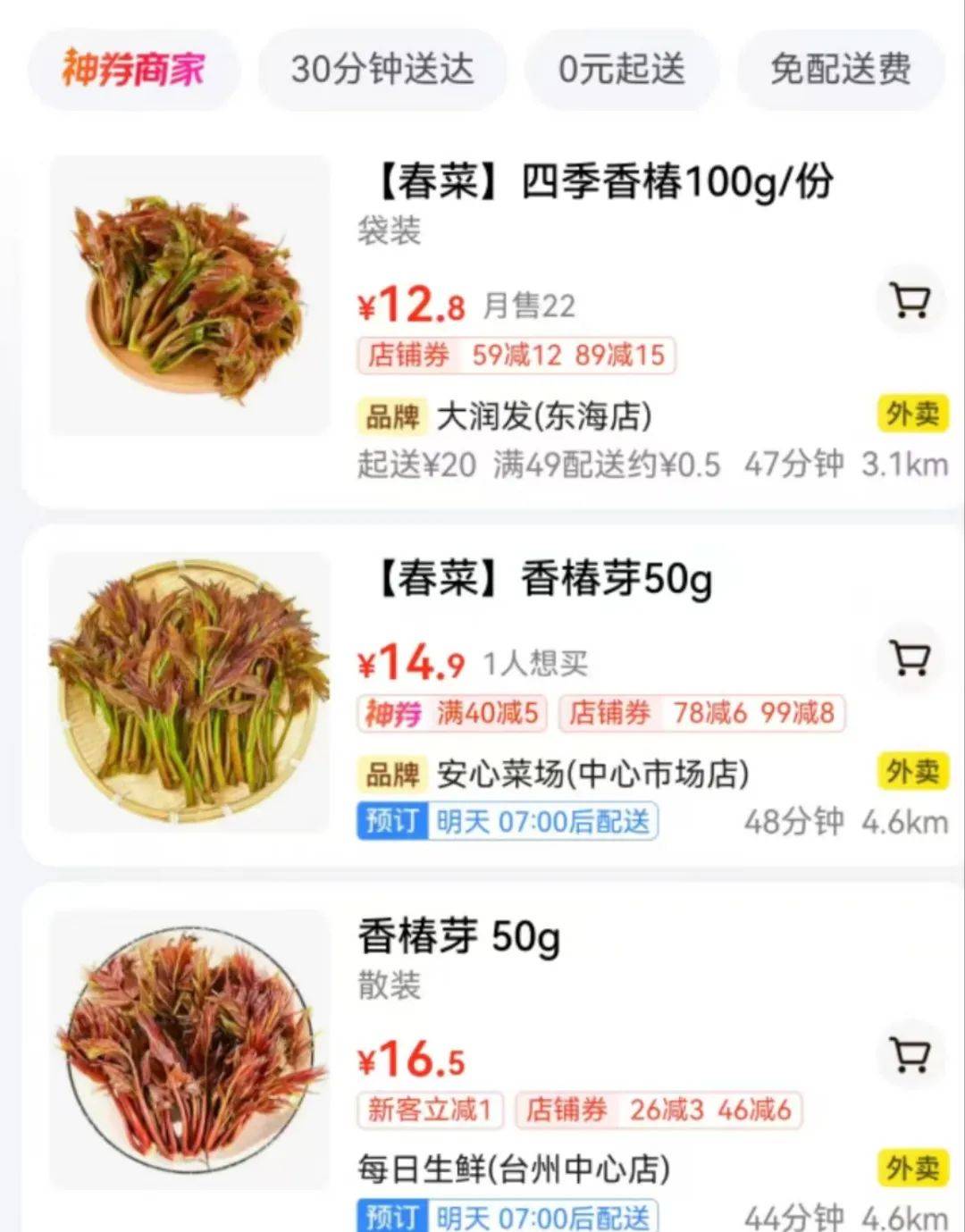965x1232 pixels.
Task: Add 安心菜场 香椿芽50g to the cart
Action: [910, 658]
